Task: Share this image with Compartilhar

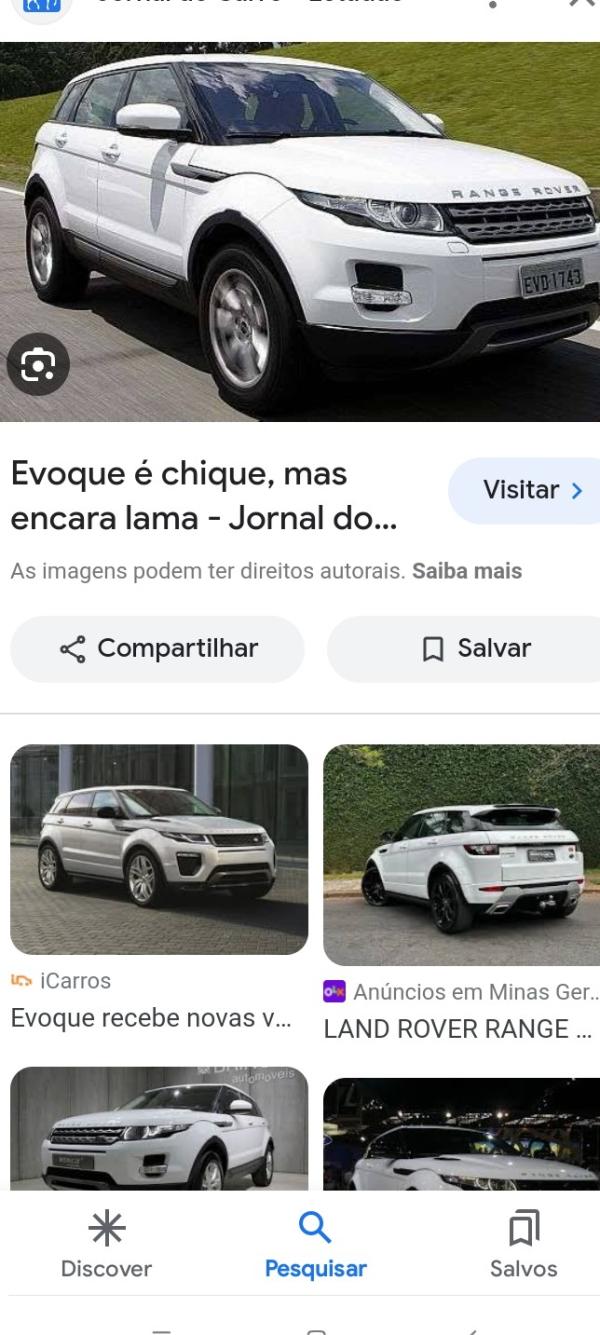Action: (158, 649)
